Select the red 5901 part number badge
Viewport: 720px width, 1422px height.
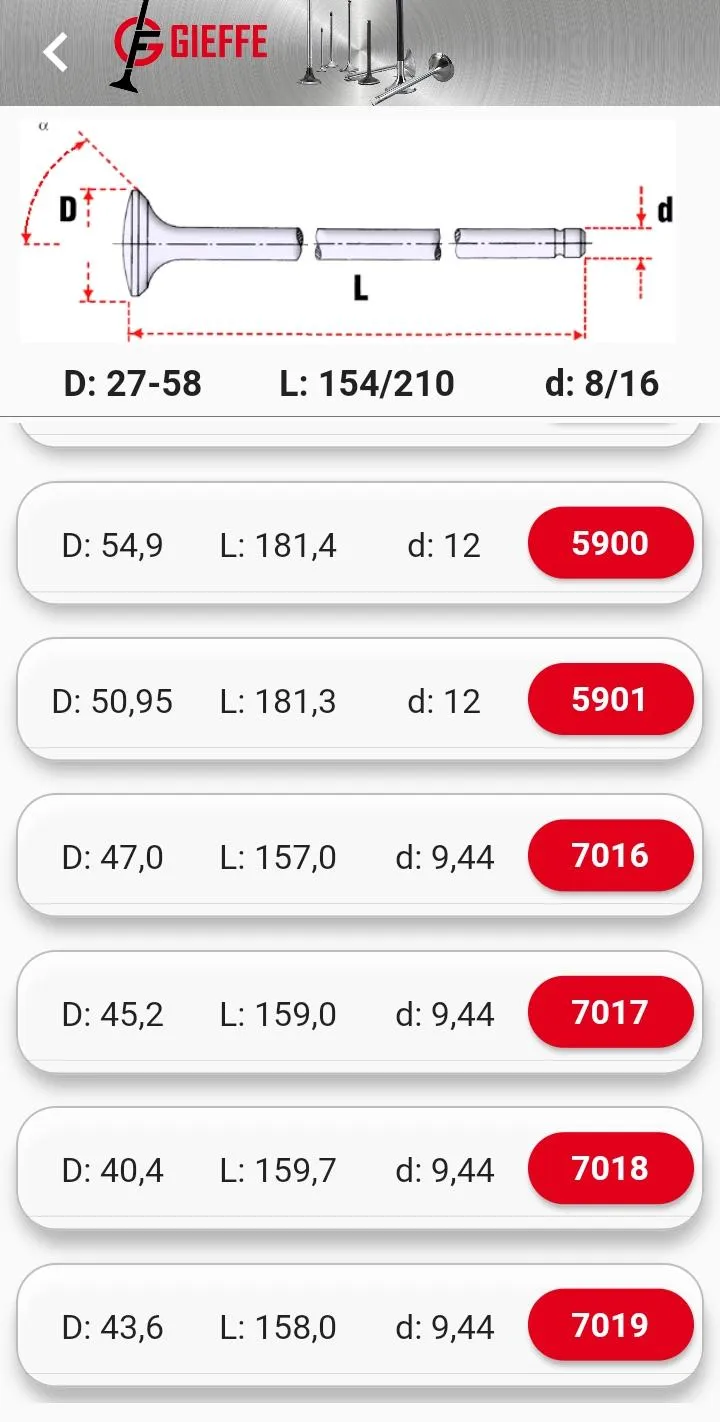[610, 699]
